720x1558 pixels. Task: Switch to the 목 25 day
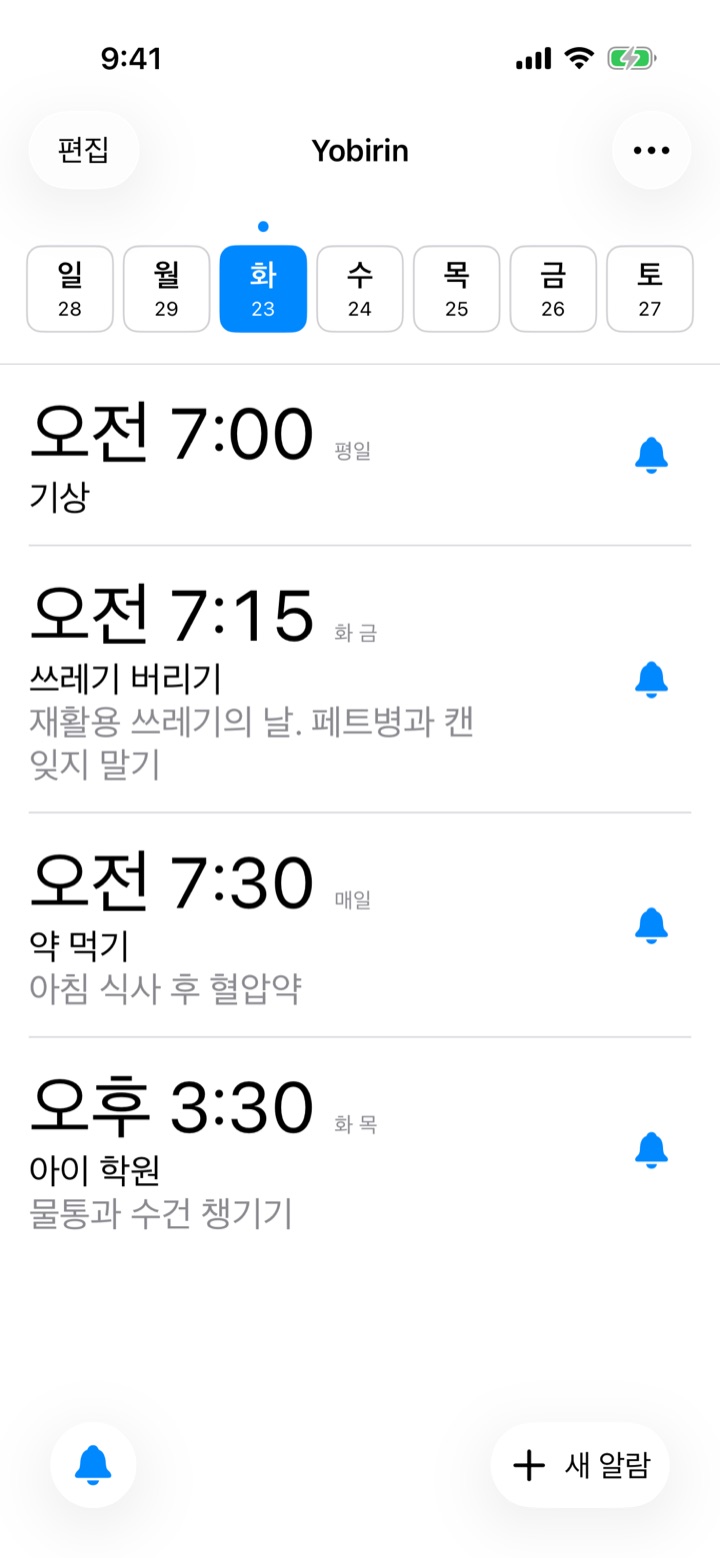pos(457,289)
